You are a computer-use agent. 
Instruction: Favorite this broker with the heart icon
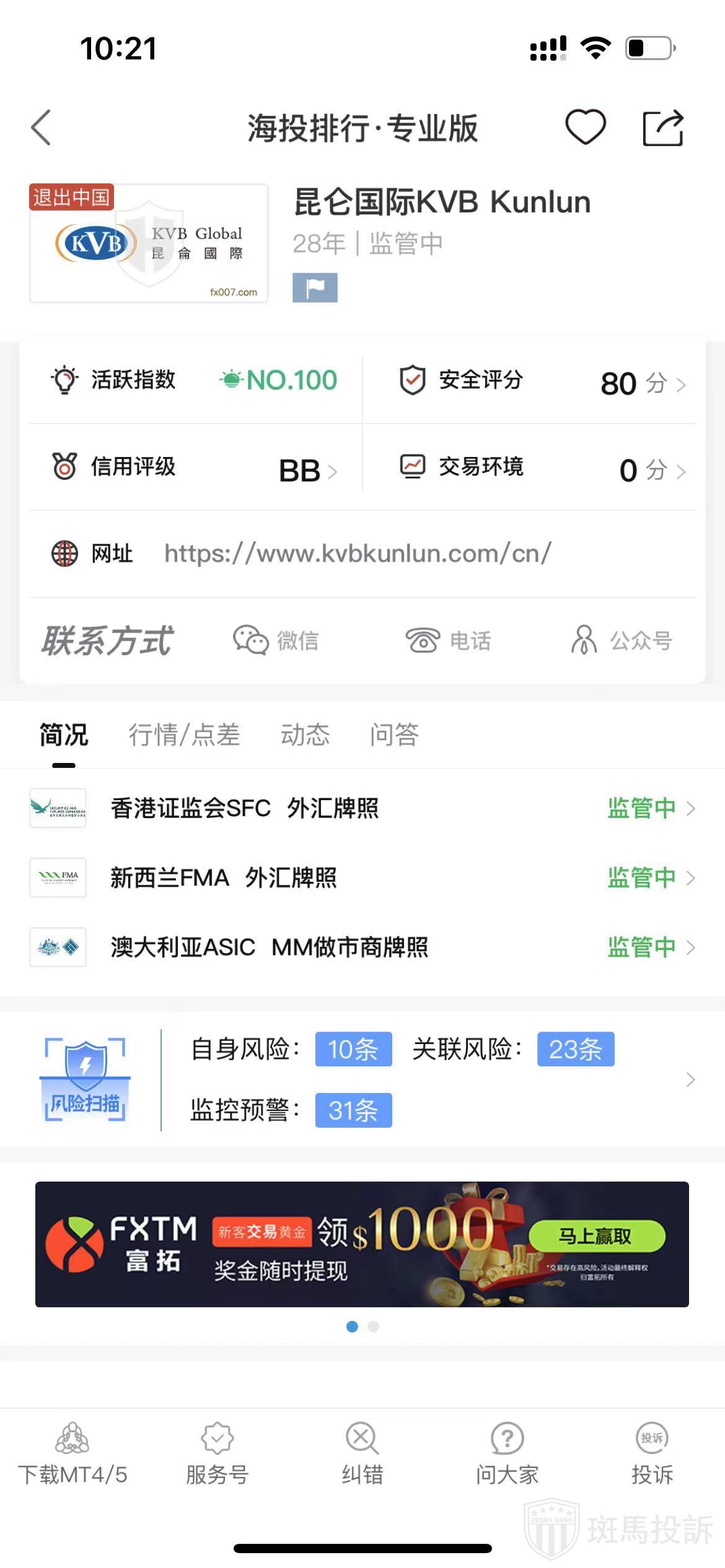(x=585, y=127)
